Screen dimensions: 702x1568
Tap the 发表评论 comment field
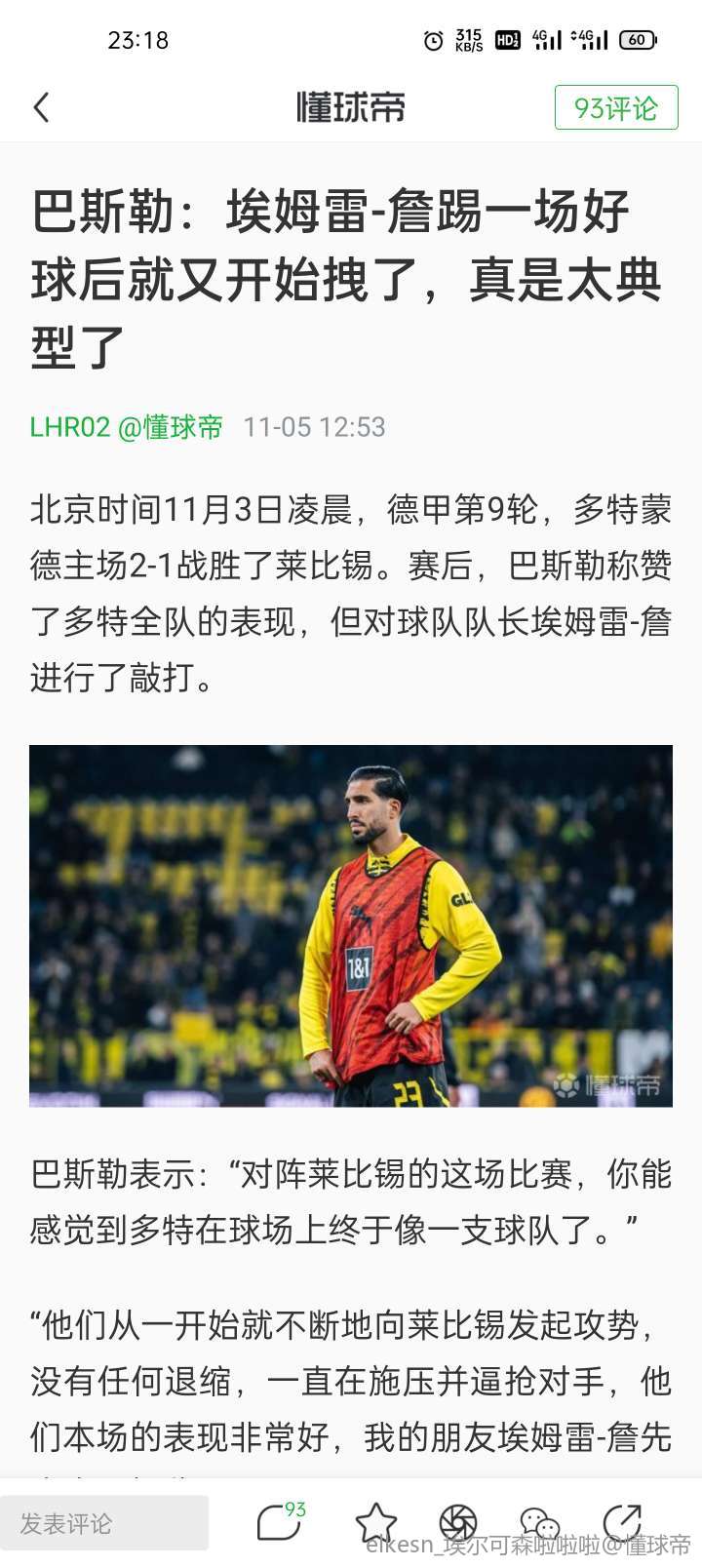pos(104,1522)
